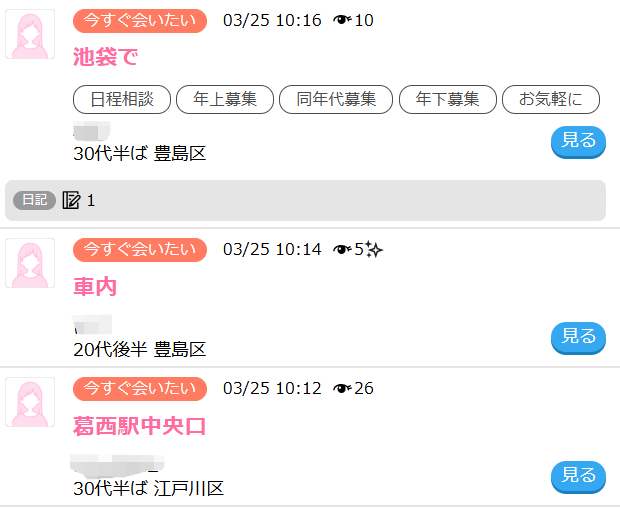Tap 見る button on the 葛西駅中央口 post
This screenshot has width=620, height=509.
point(578,476)
